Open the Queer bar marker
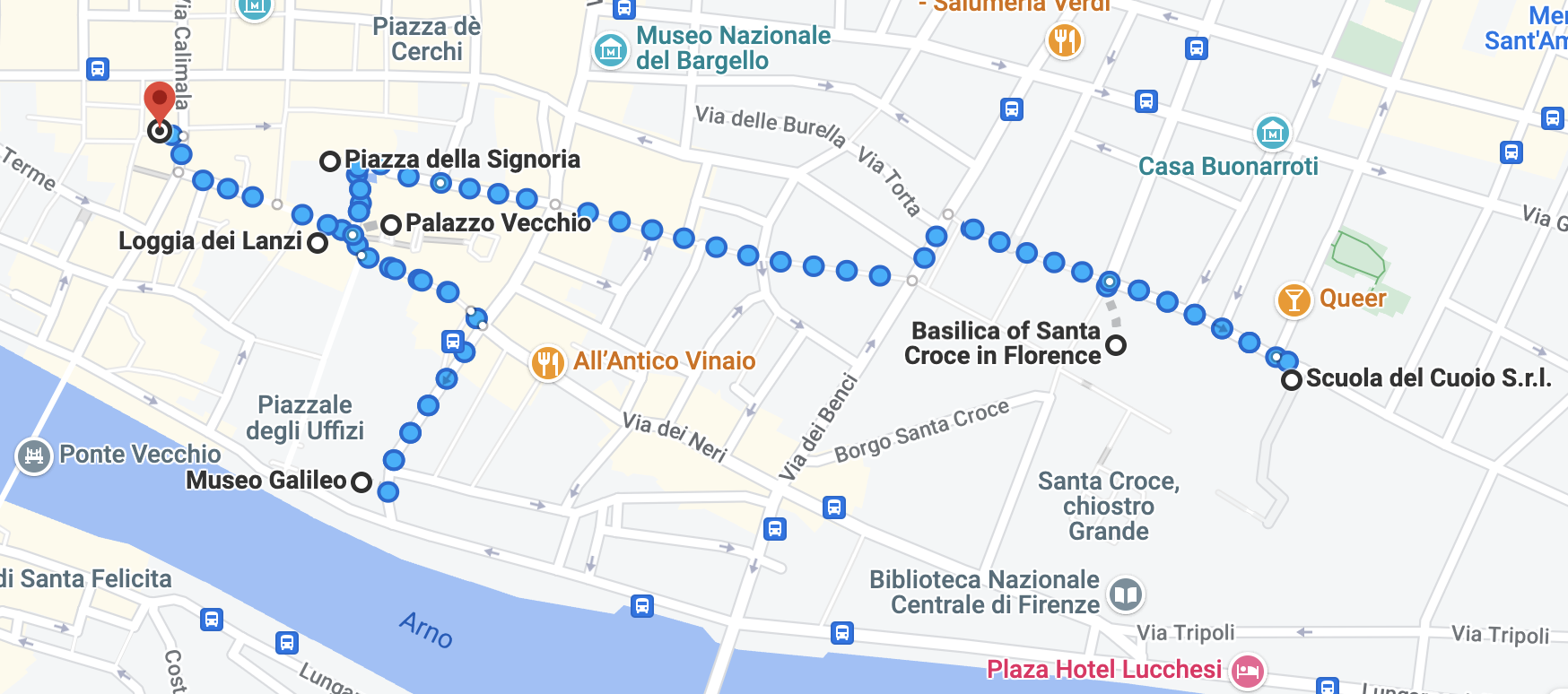The height and width of the screenshot is (694, 1568). coord(1294,299)
